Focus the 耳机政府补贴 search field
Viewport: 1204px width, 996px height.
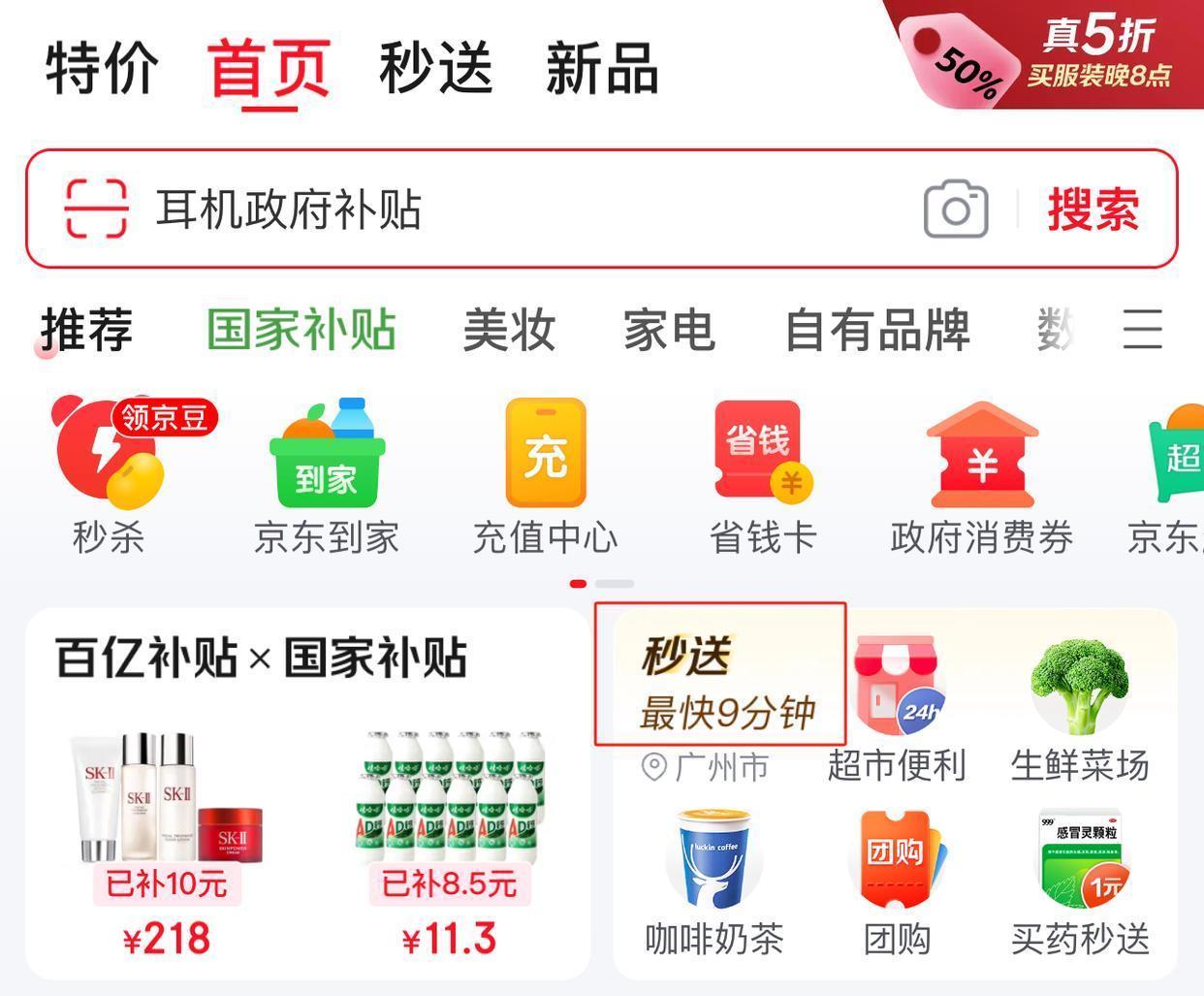(485, 209)
